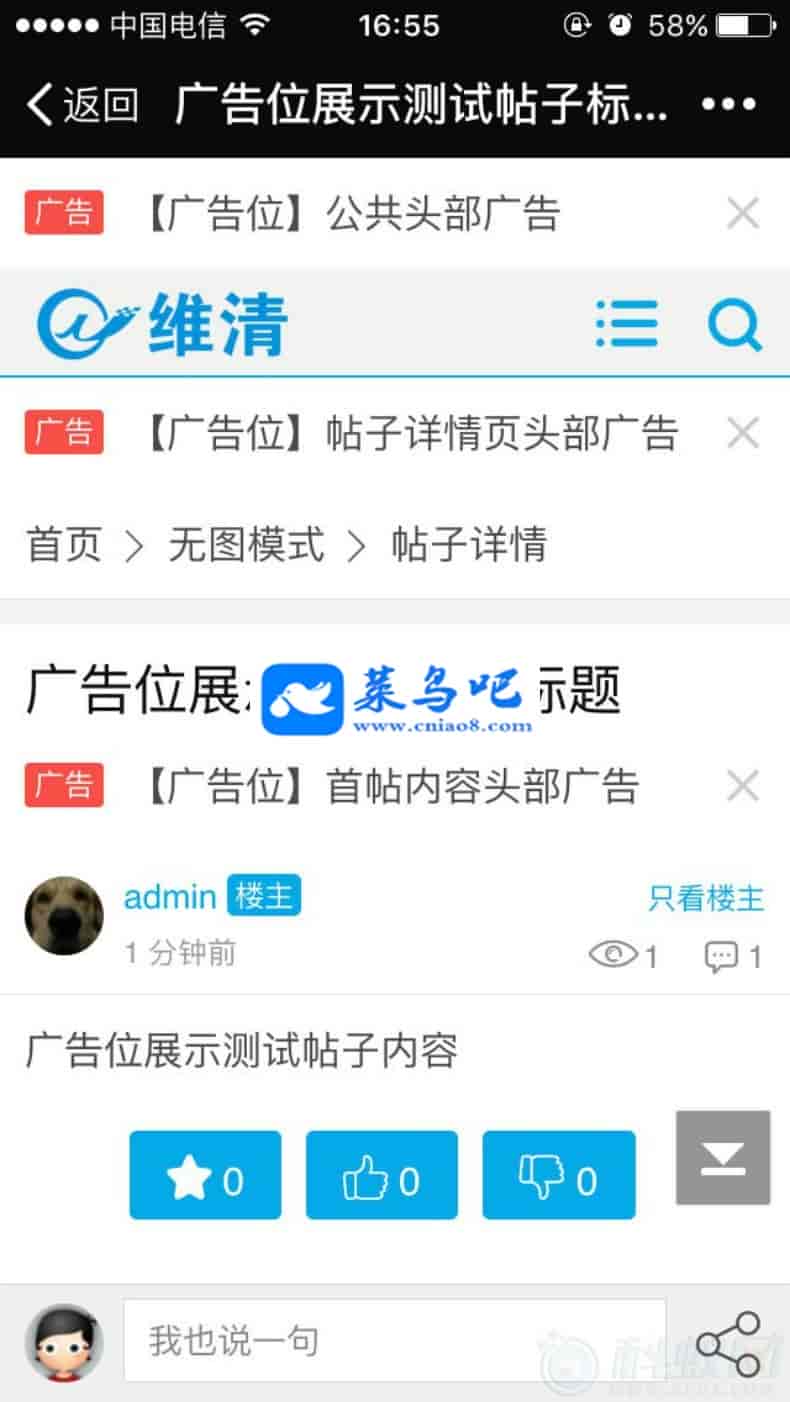Open the 帖子详情页头部广告 ad link

[x=408, y=434]
